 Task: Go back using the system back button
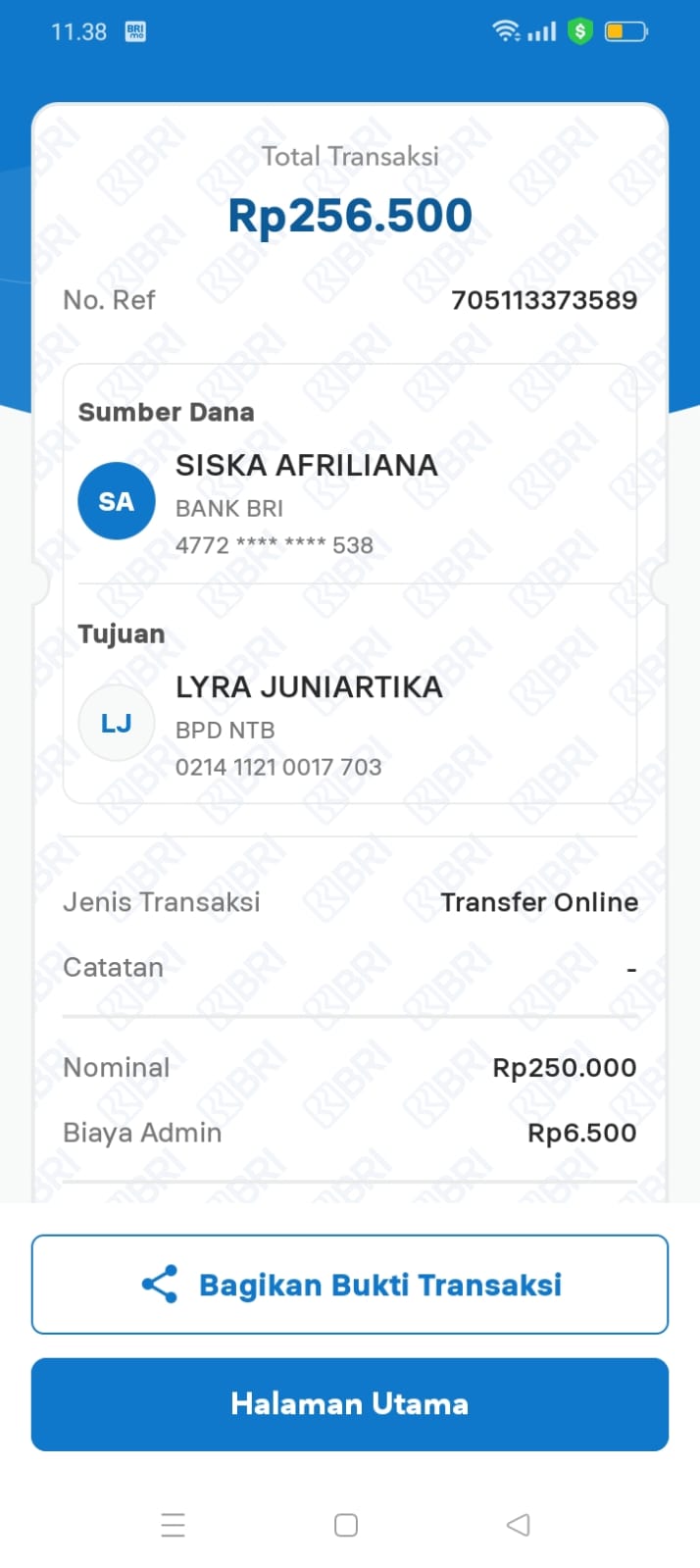pos(519,1525)
